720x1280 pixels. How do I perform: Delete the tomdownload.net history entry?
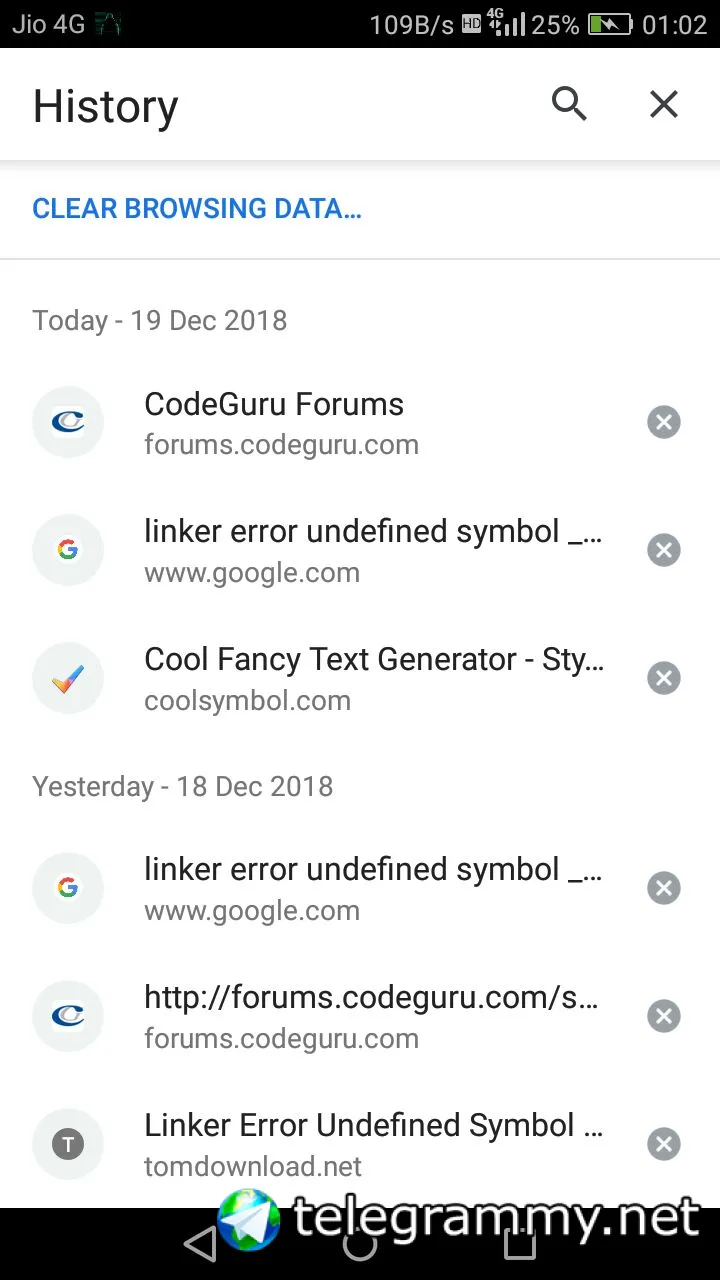[664, 1144]
